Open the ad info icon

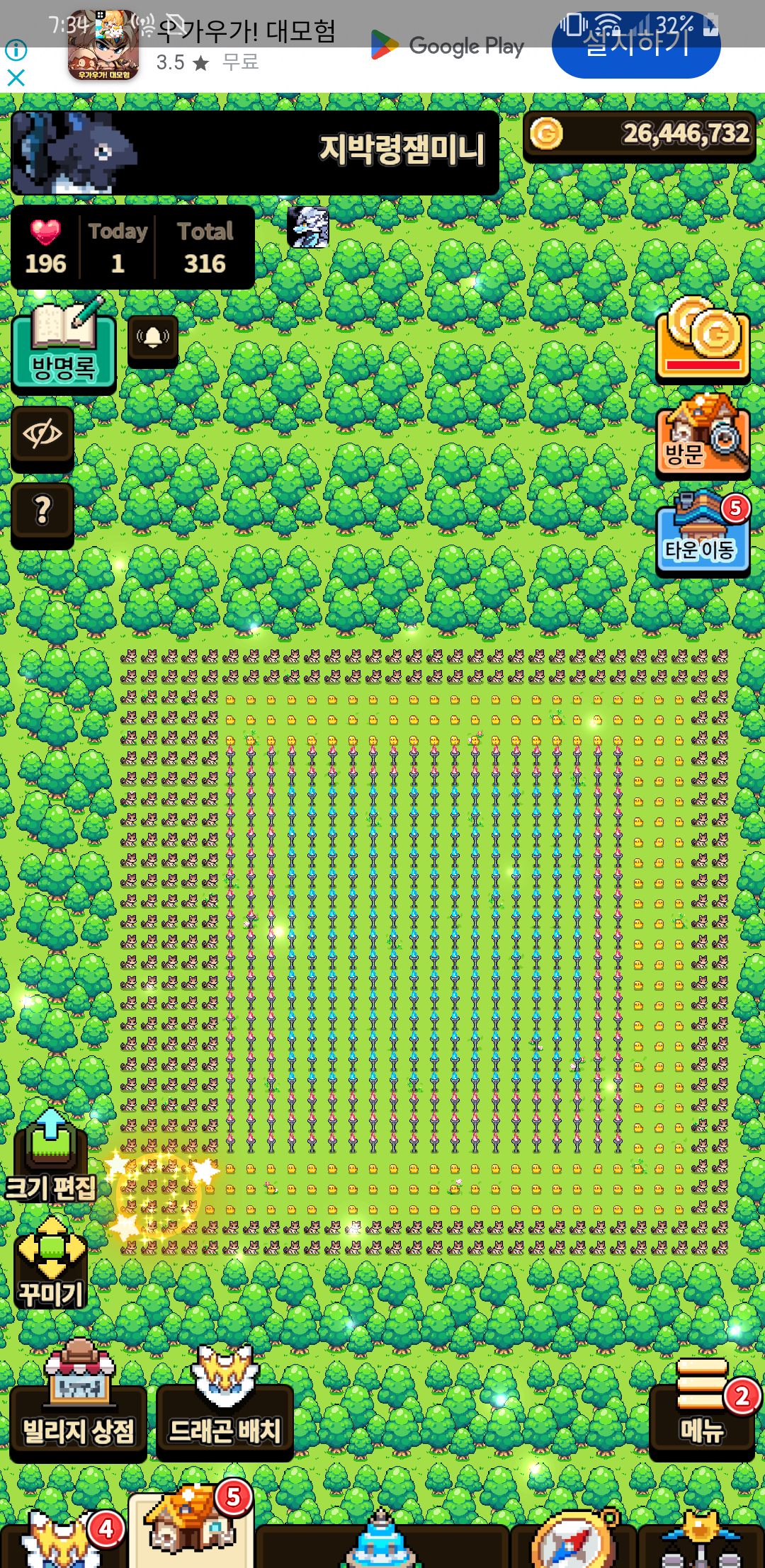[16, 50]
